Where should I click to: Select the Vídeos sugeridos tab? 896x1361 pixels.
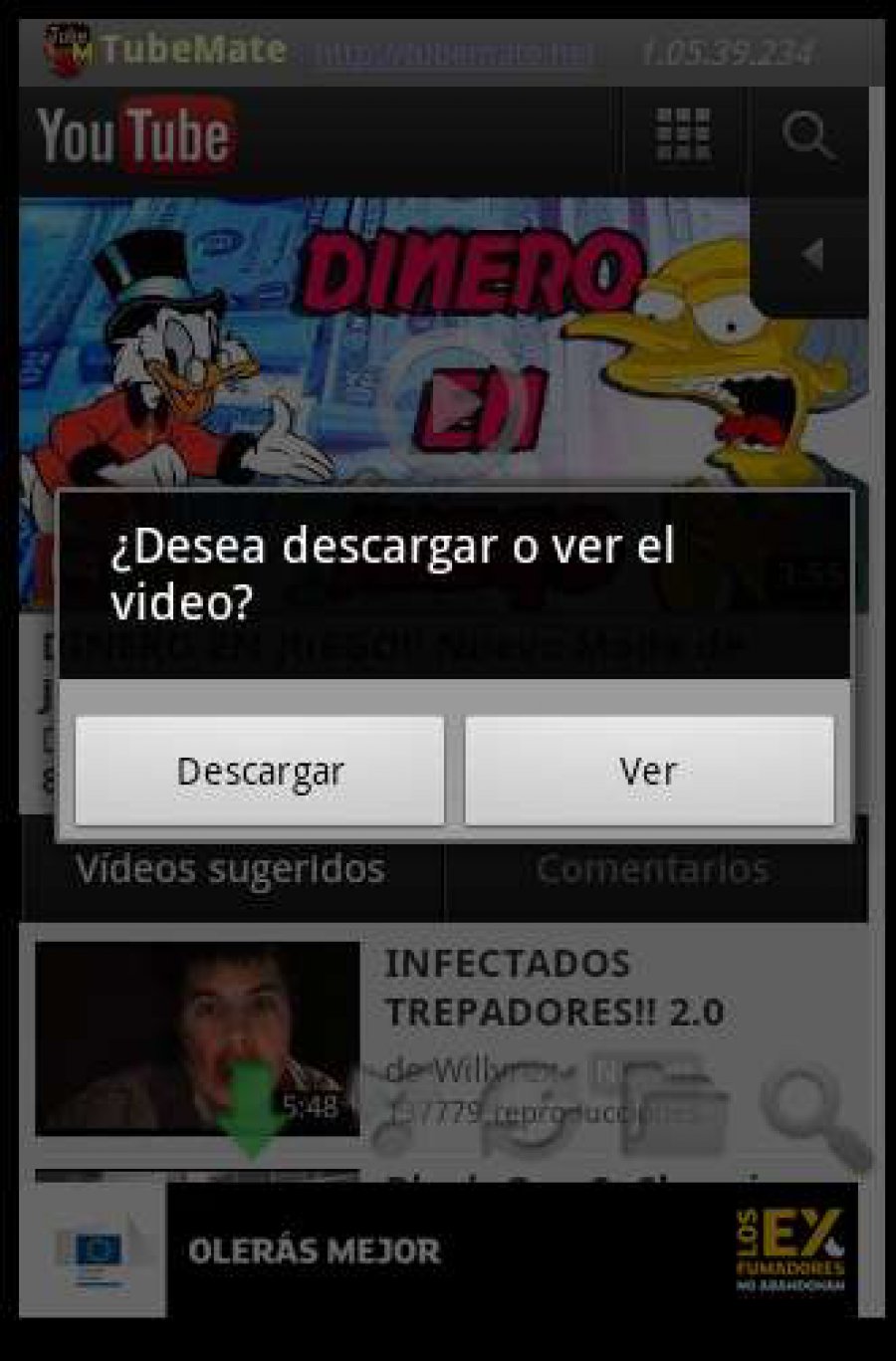tap(230, 869)
